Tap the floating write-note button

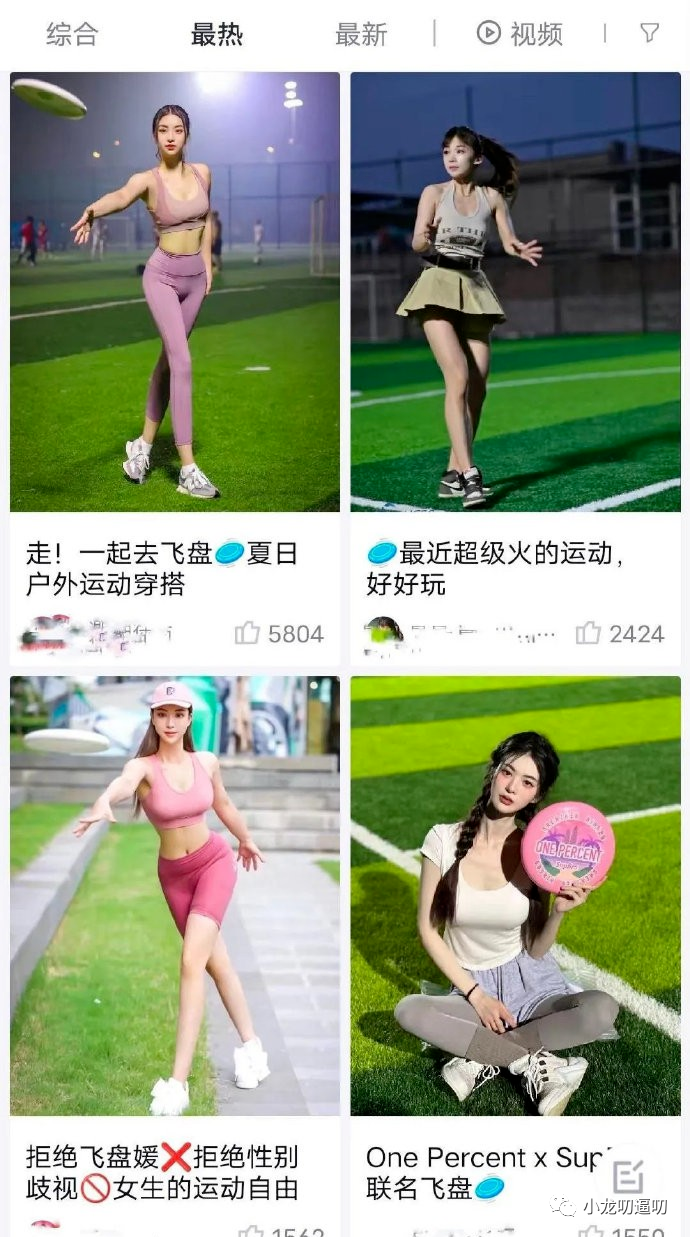coord(628,1175)
